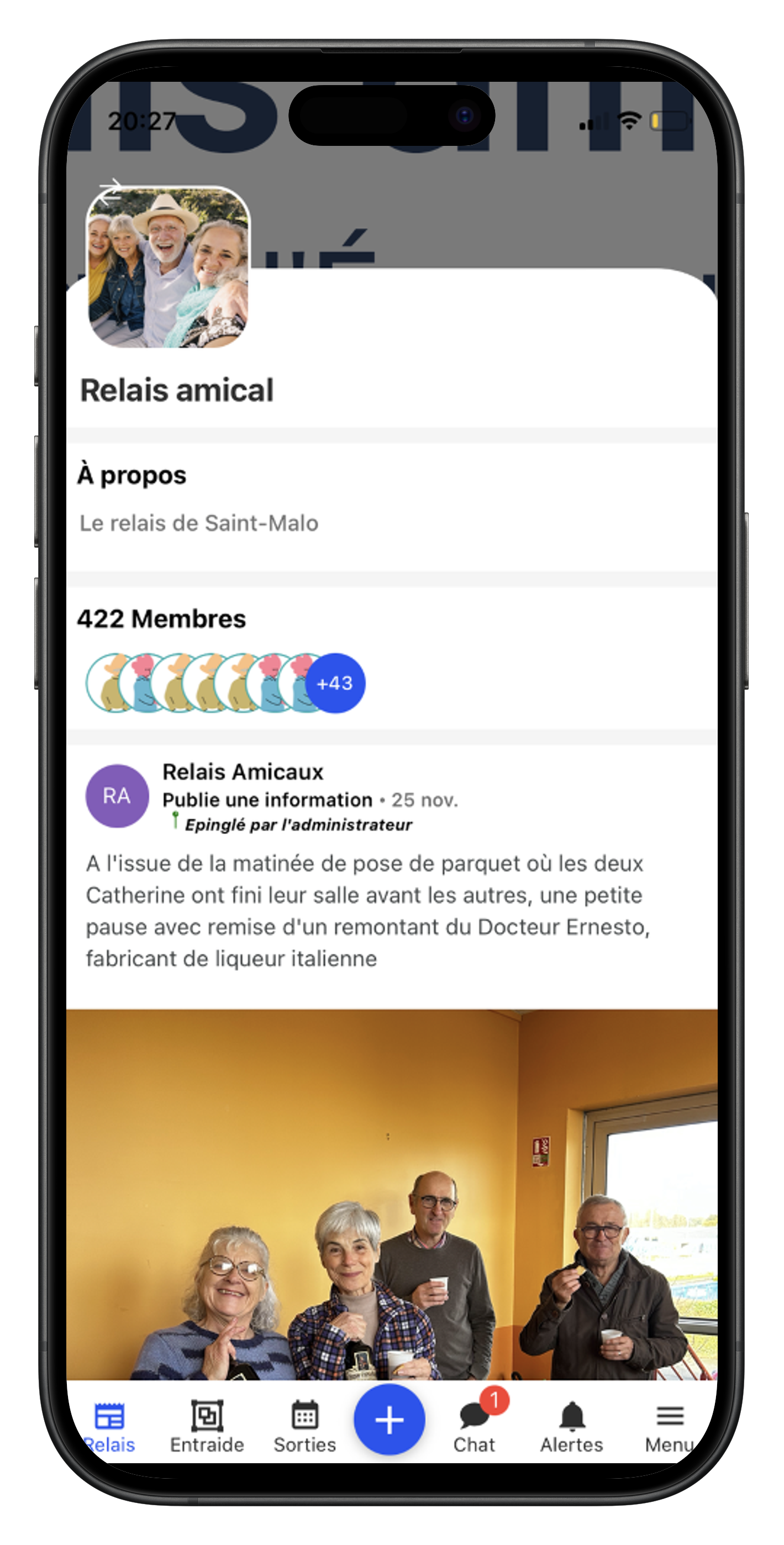Switch to the Sorties tab

[305, 1427]
